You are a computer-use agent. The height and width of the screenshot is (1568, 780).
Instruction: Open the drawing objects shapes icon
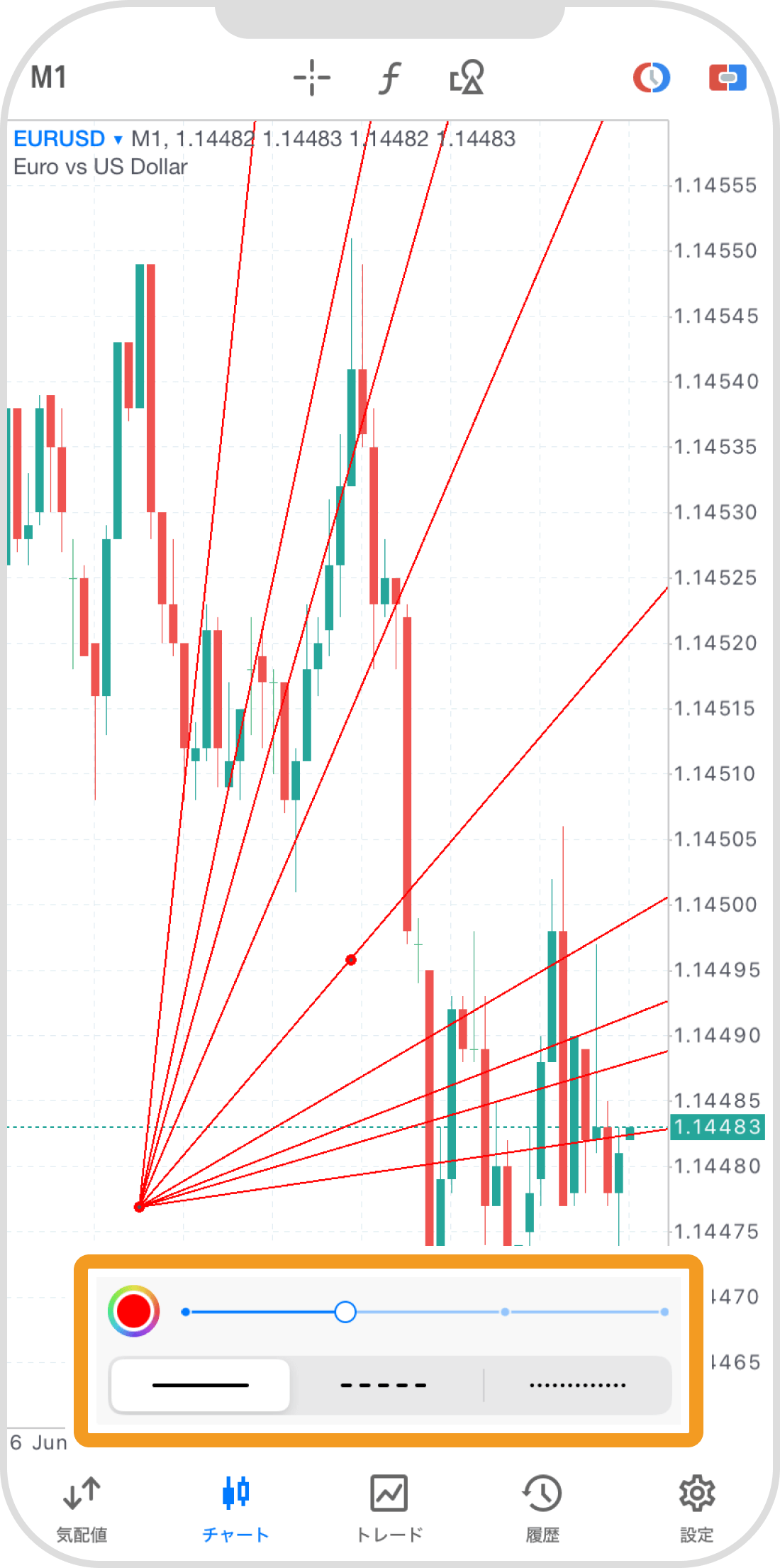[x=467, y=77]
